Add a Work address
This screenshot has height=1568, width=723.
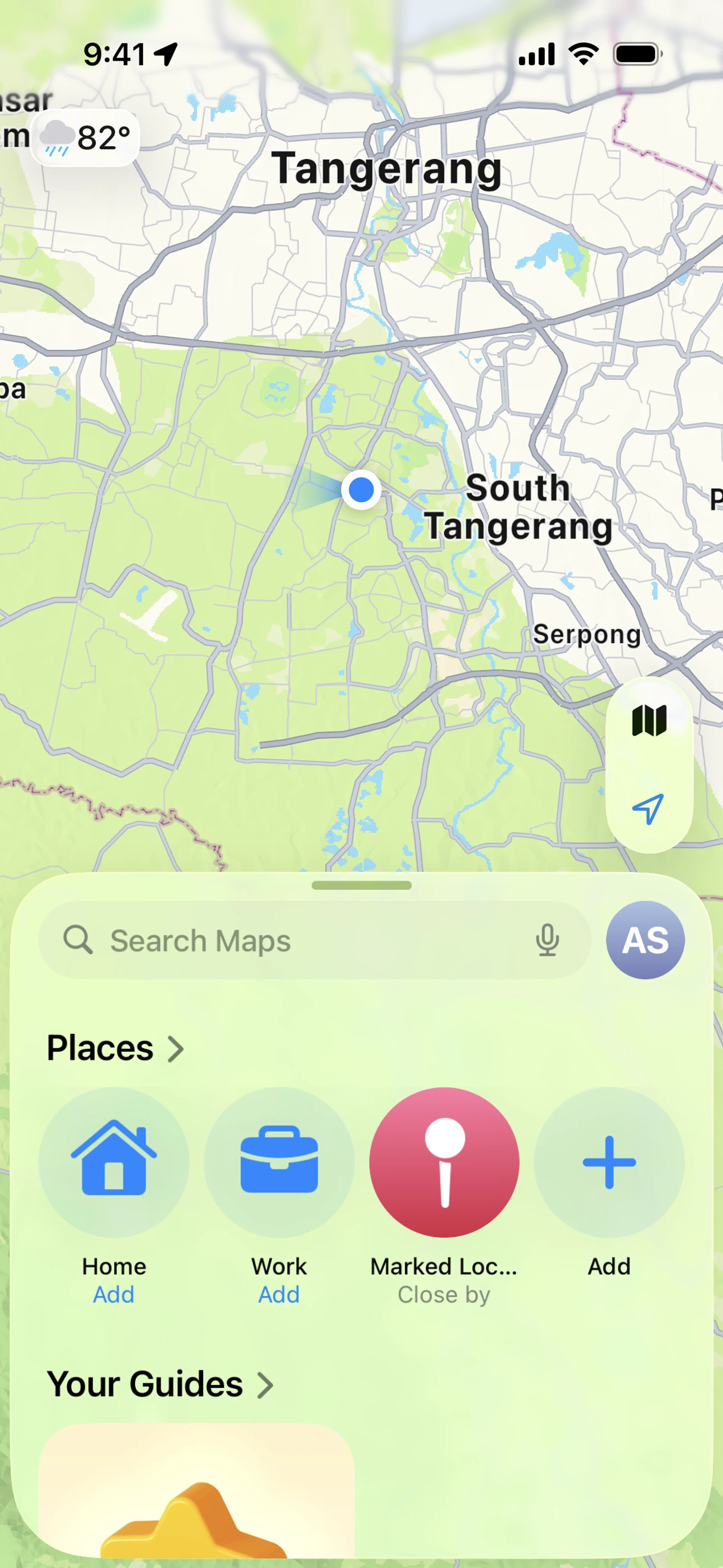click(279, 1163)
